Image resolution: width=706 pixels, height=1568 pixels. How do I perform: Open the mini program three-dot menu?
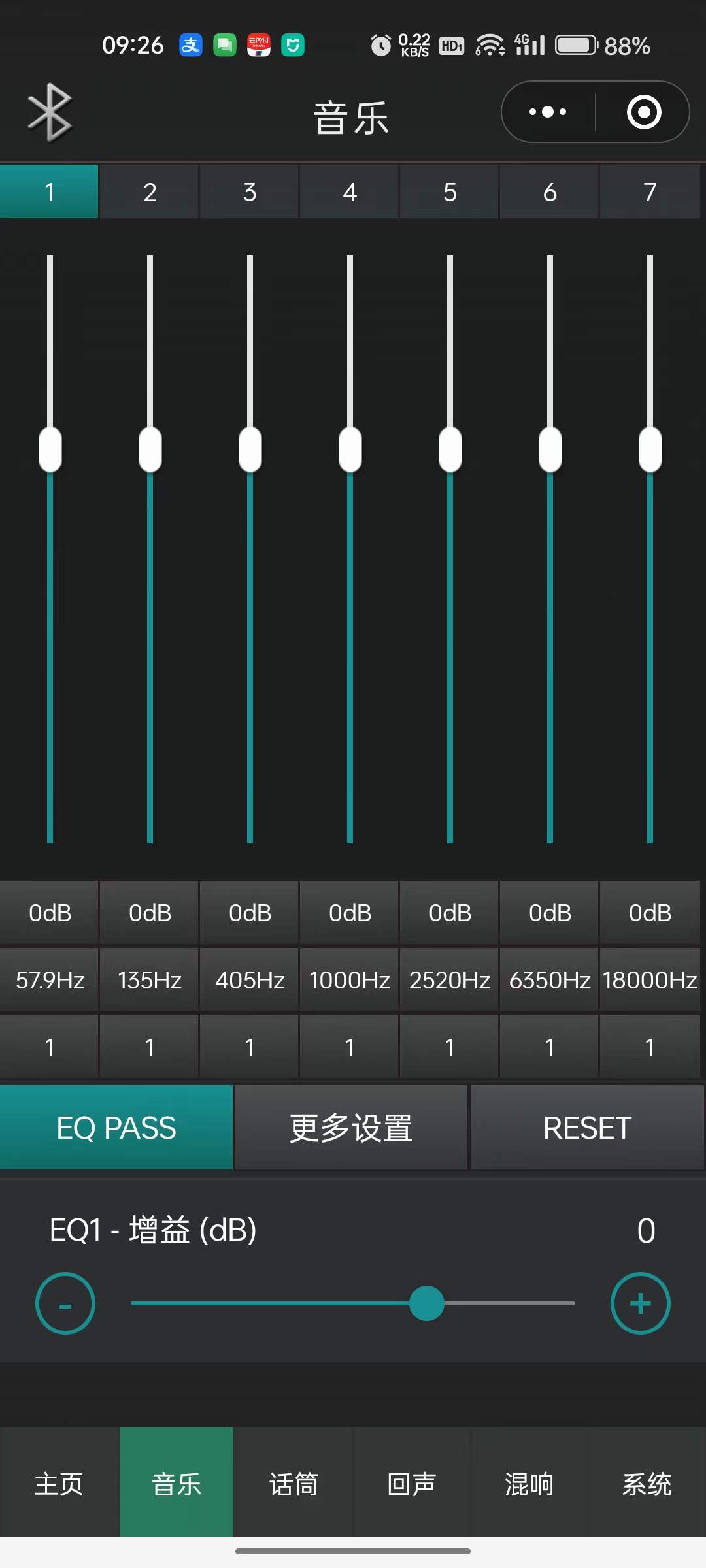(548, 112)
